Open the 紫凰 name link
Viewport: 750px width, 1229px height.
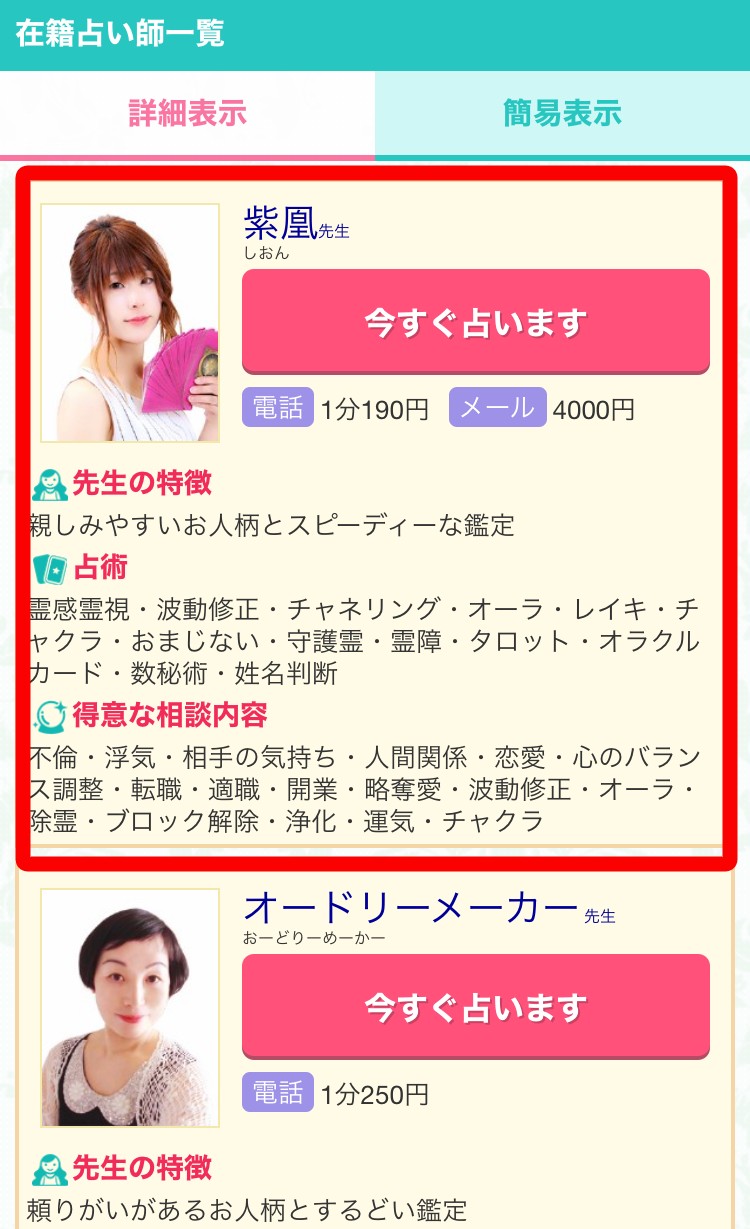coord(280,225)
